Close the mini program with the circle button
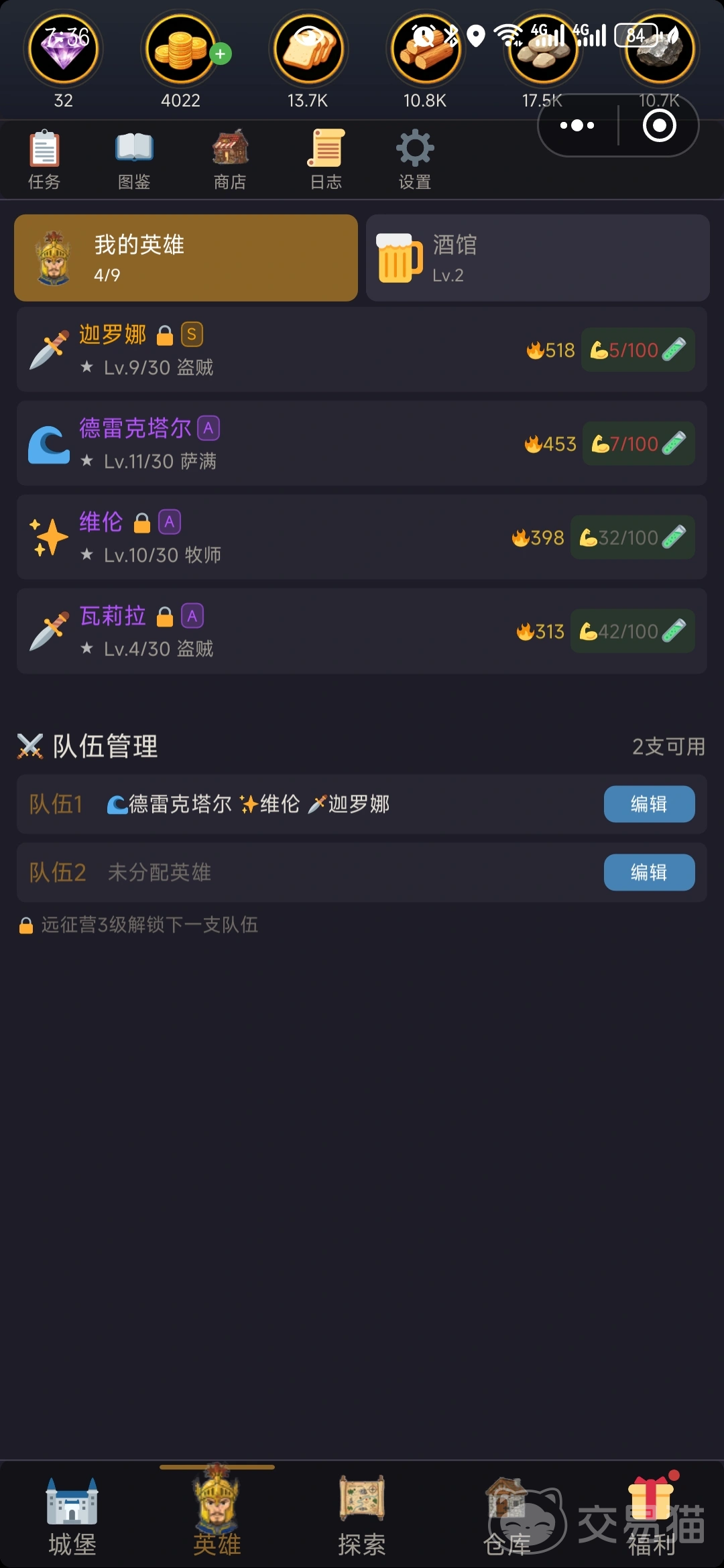This screenshot has width=724, height=1568. click(x=659, y=125)
